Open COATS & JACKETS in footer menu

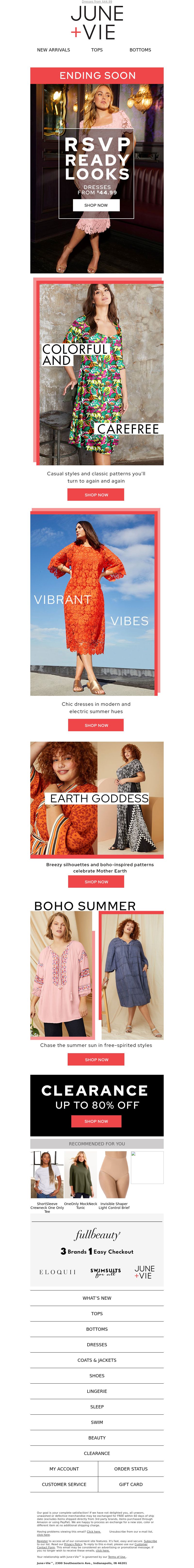97,1360
